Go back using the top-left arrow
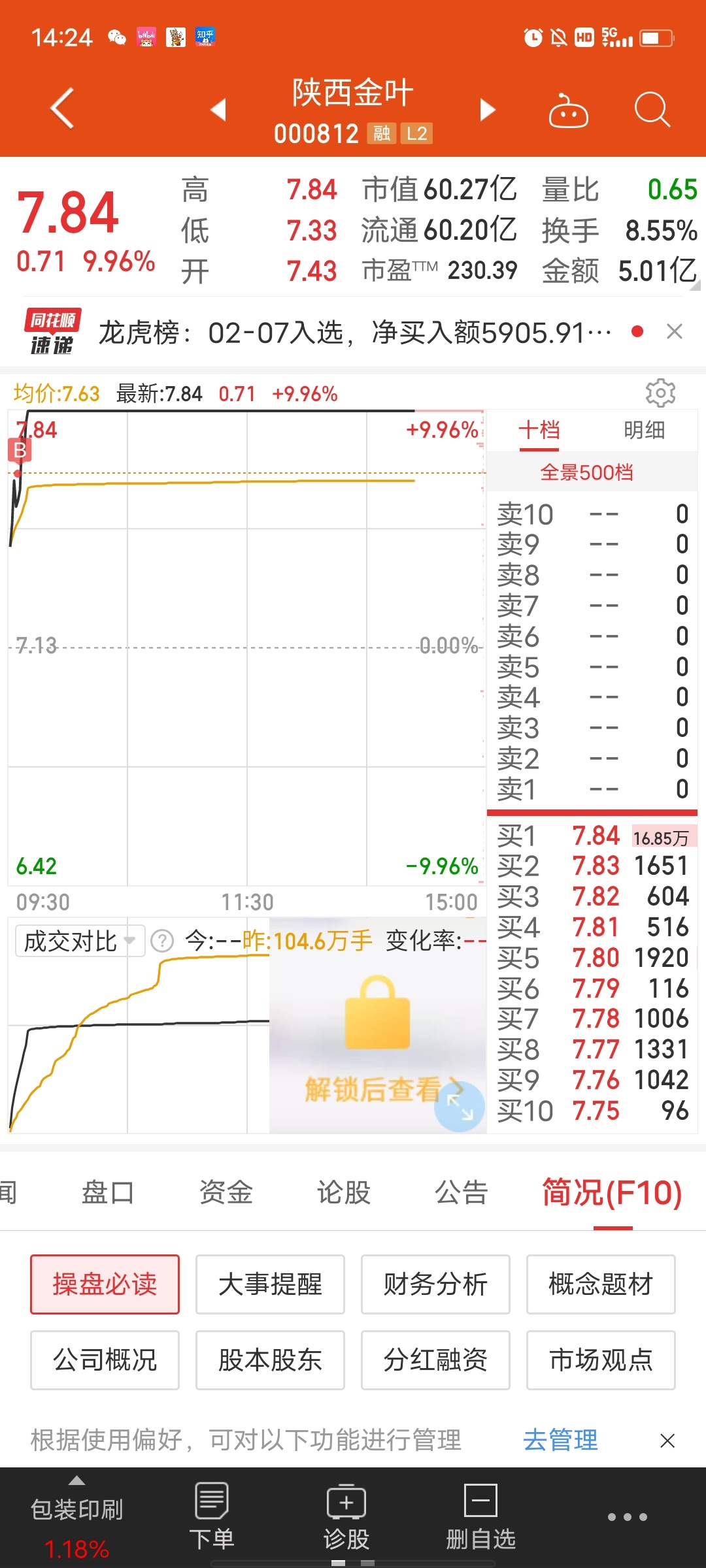 pos(63,108)
